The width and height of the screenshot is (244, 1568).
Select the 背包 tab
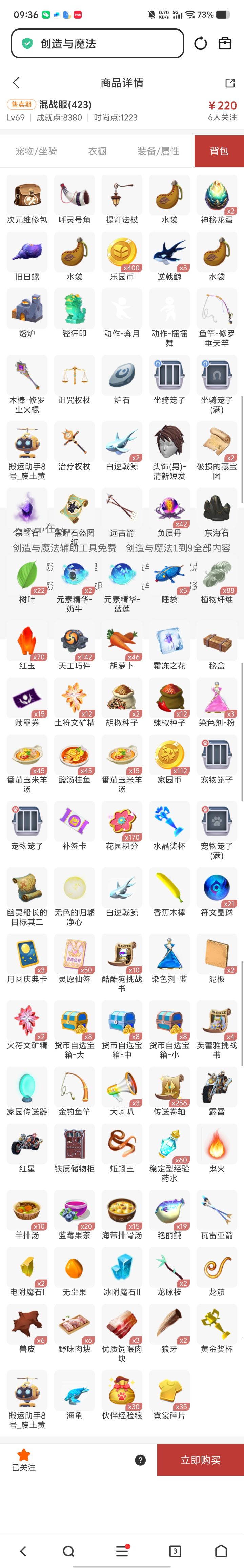pos(219,151)
